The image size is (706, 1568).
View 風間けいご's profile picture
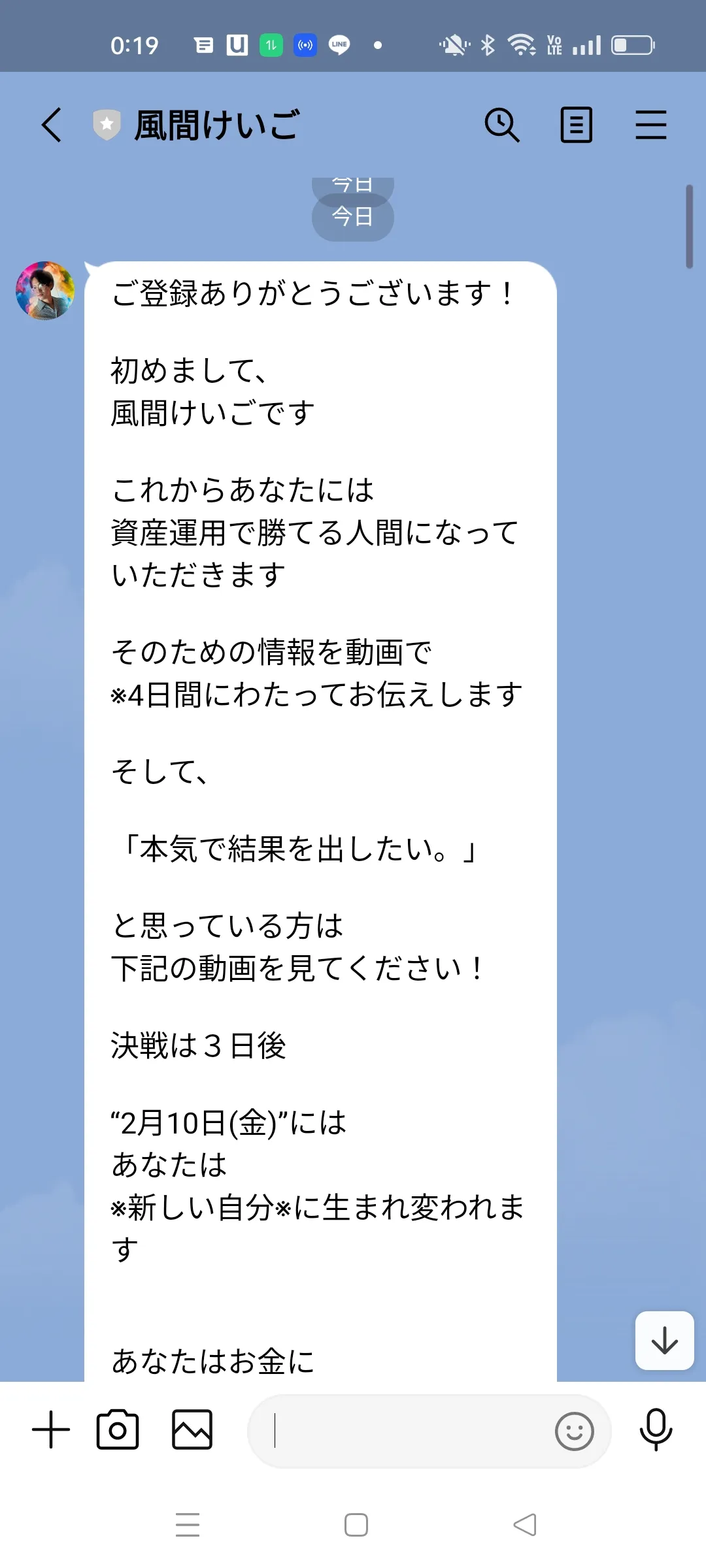(45, 291)
